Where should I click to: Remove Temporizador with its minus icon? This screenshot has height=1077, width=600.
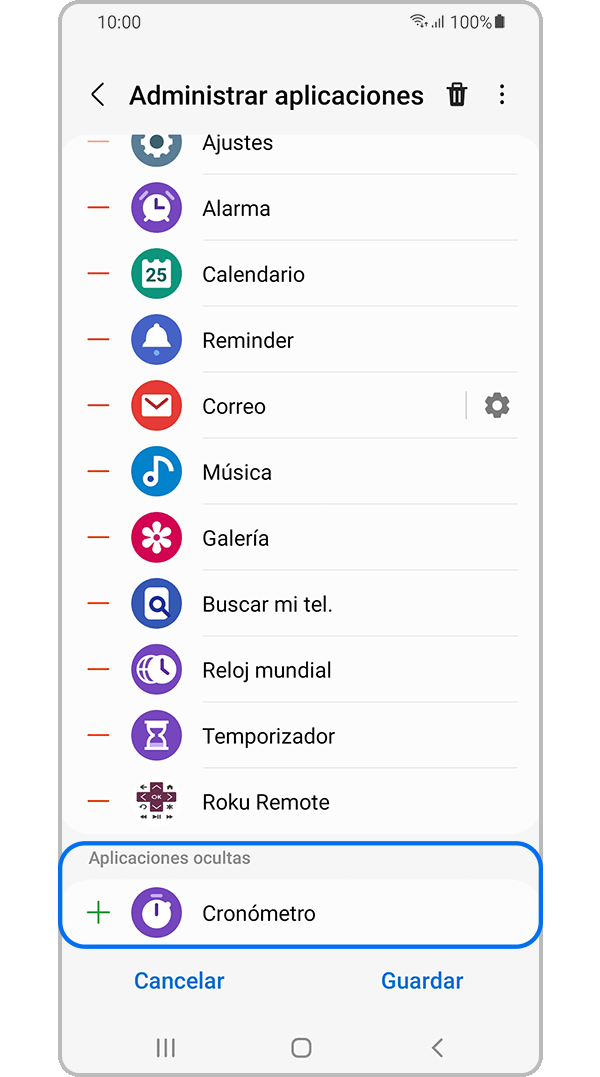[x=98, y=736]
